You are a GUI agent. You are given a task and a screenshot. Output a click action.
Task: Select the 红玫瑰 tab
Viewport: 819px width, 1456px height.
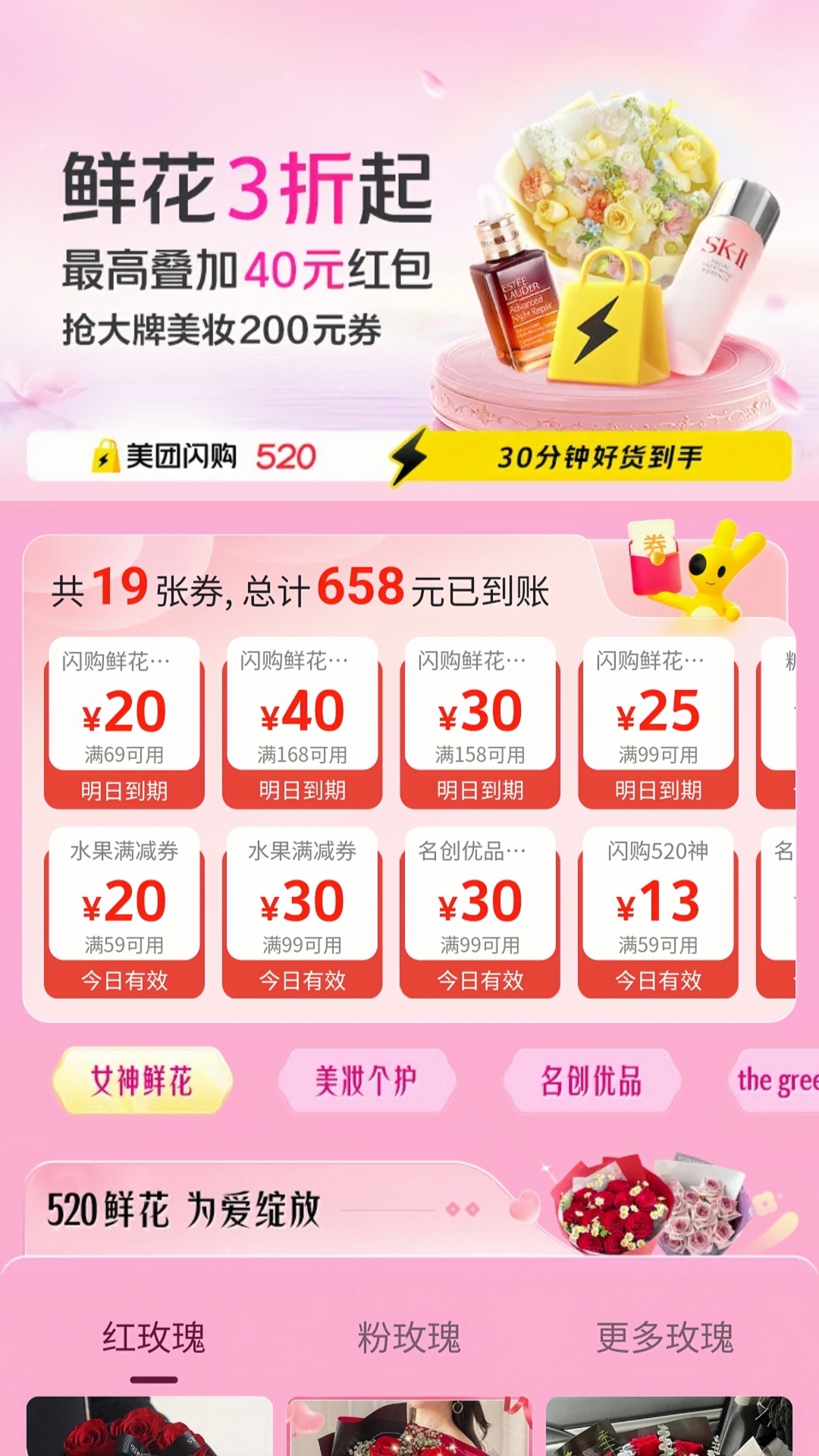tap(154, 1338)
